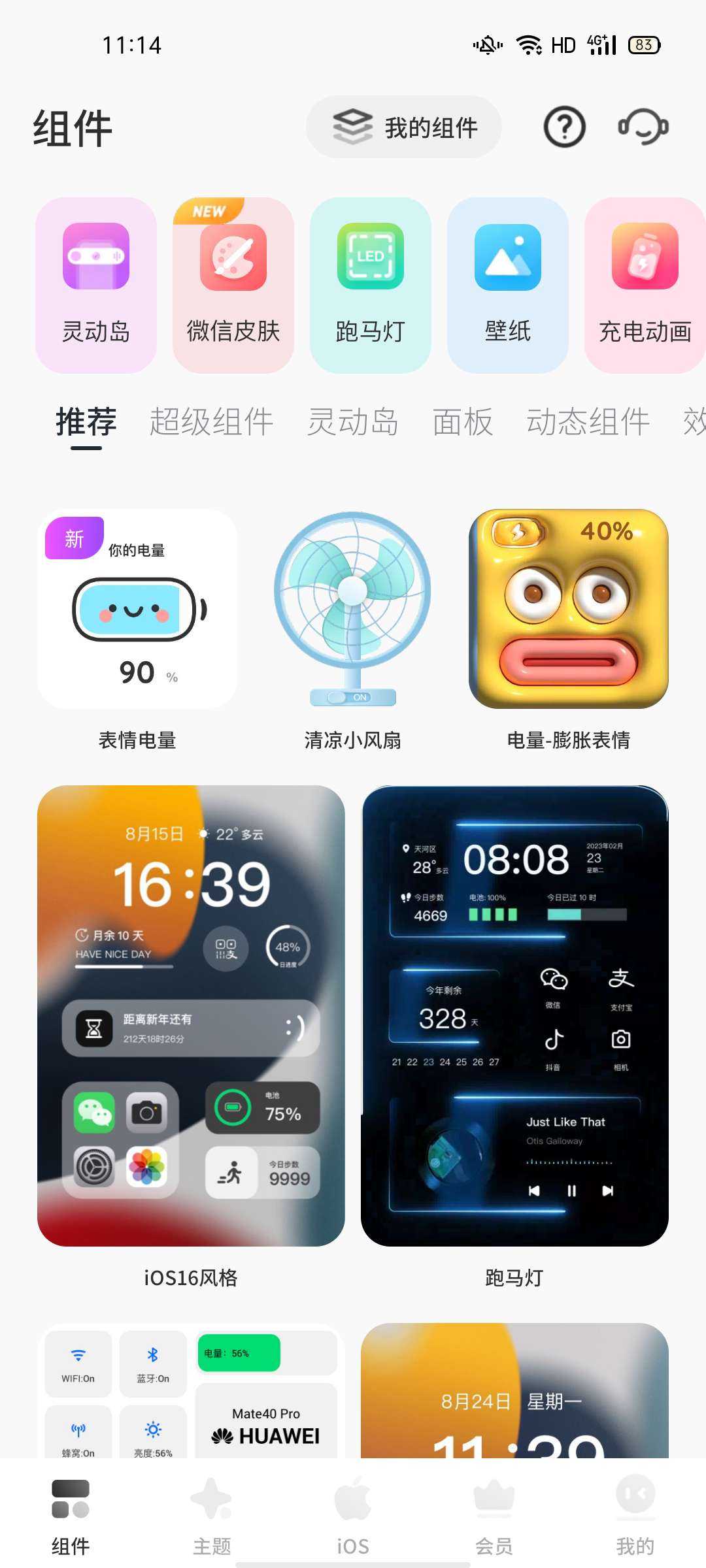The width and height of the screenshot is (706, 1568).
Task: Open 微信皮肤 category tile
Action: [233, 286]
